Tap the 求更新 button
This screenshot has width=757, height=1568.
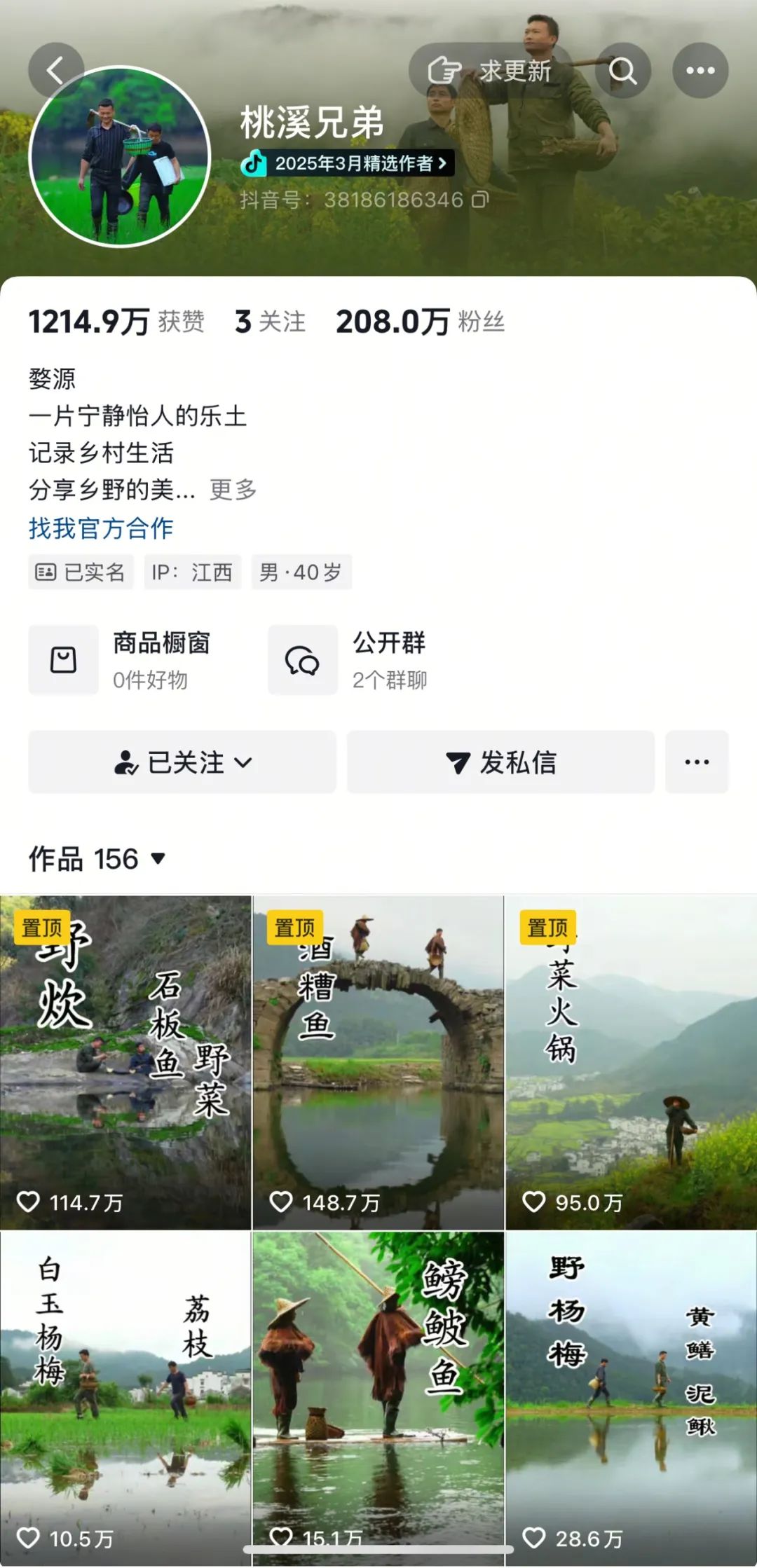(491, 71)
